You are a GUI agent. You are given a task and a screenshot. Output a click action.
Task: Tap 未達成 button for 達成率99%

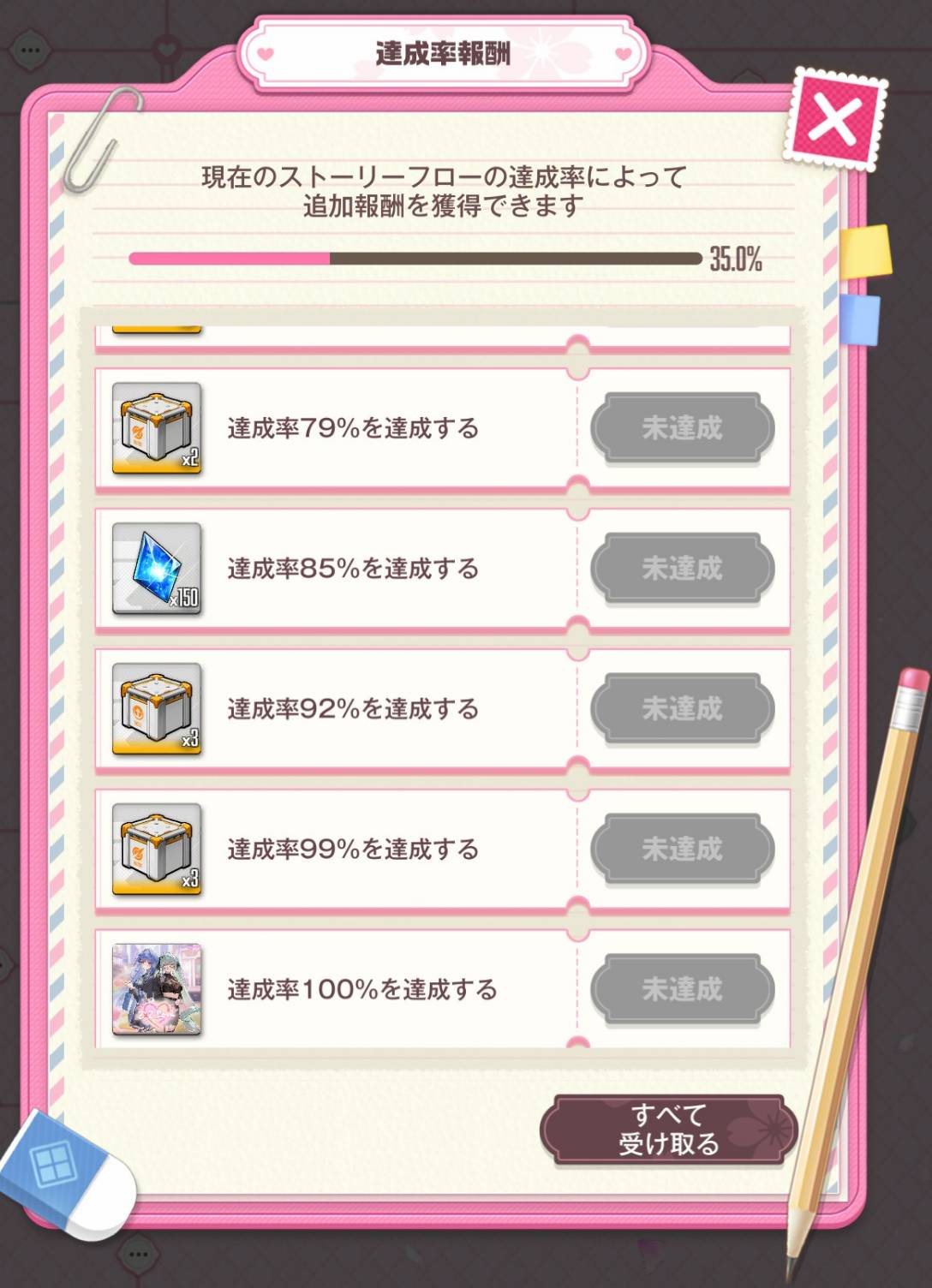(683, 849)
